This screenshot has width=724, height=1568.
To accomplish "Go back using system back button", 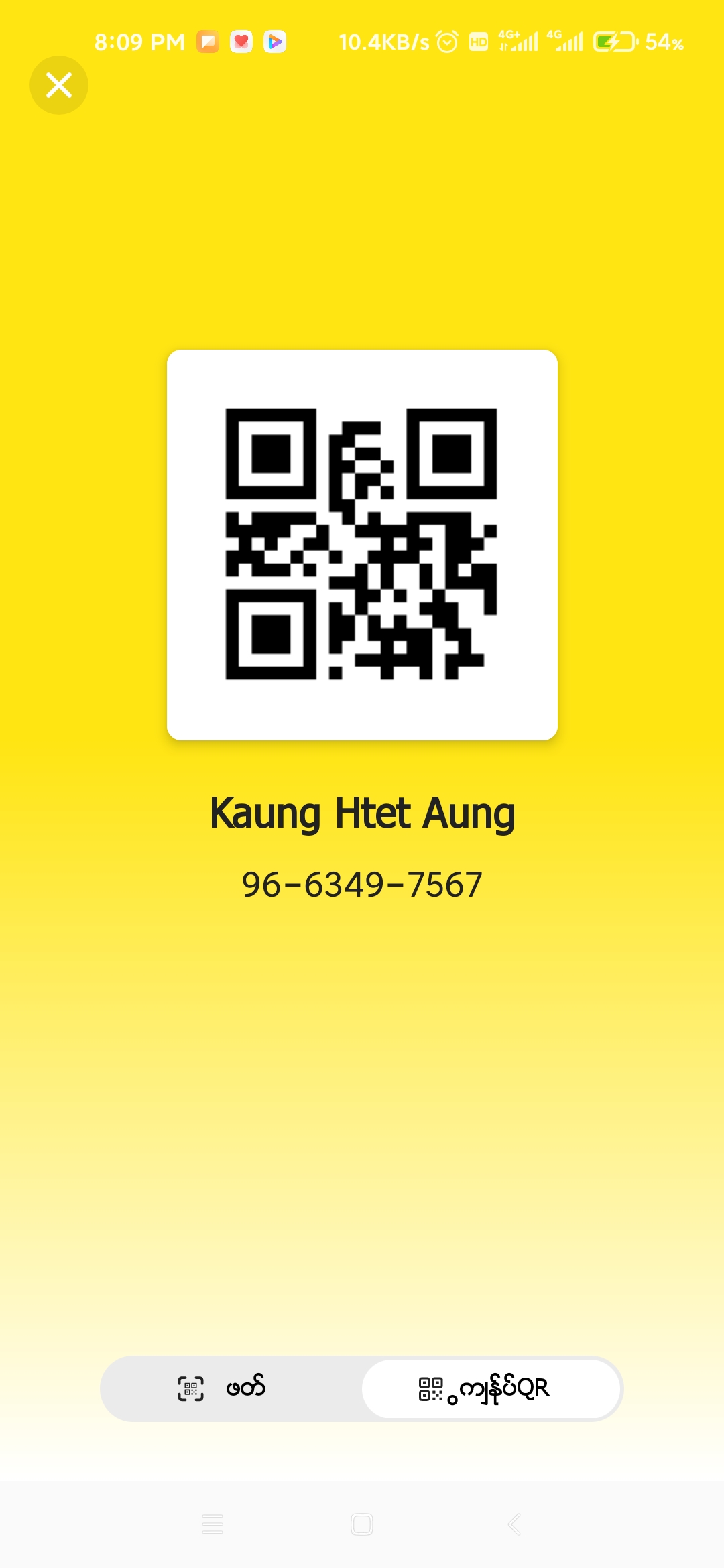I will (x=514, y=1524).
